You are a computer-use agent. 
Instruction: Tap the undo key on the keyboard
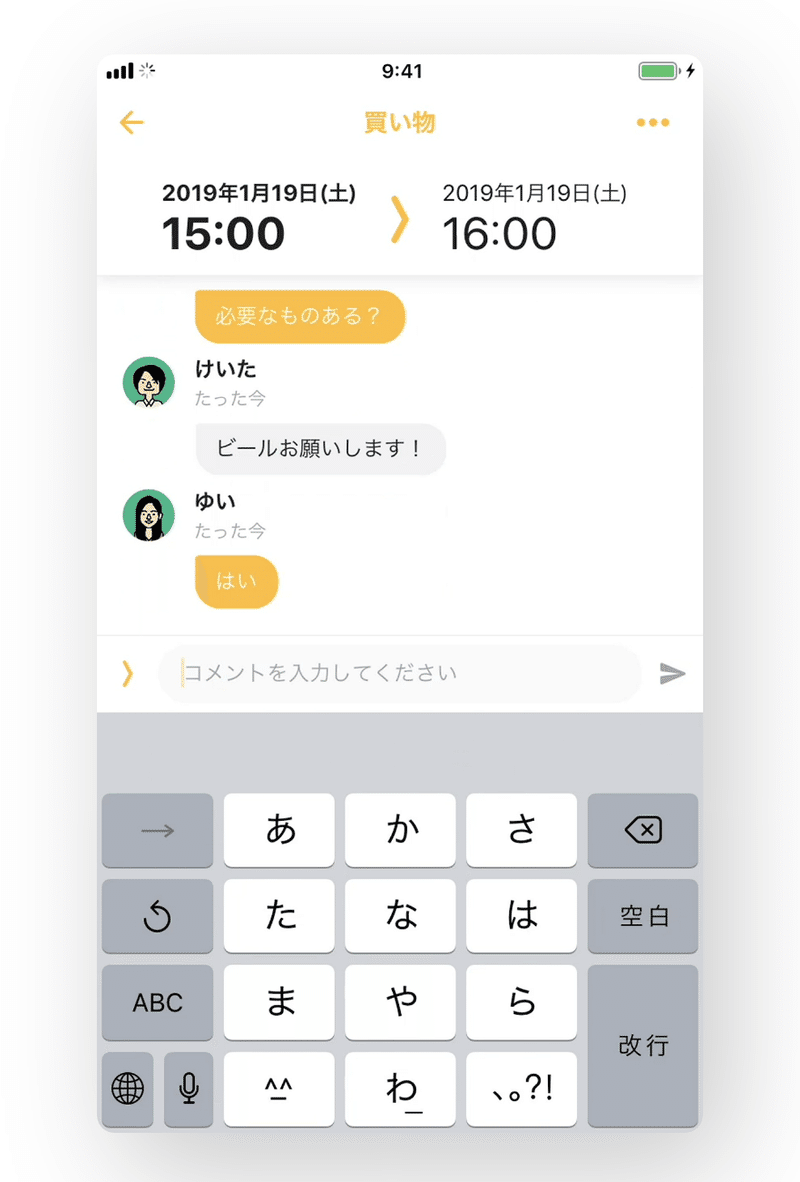pos(157,917)
